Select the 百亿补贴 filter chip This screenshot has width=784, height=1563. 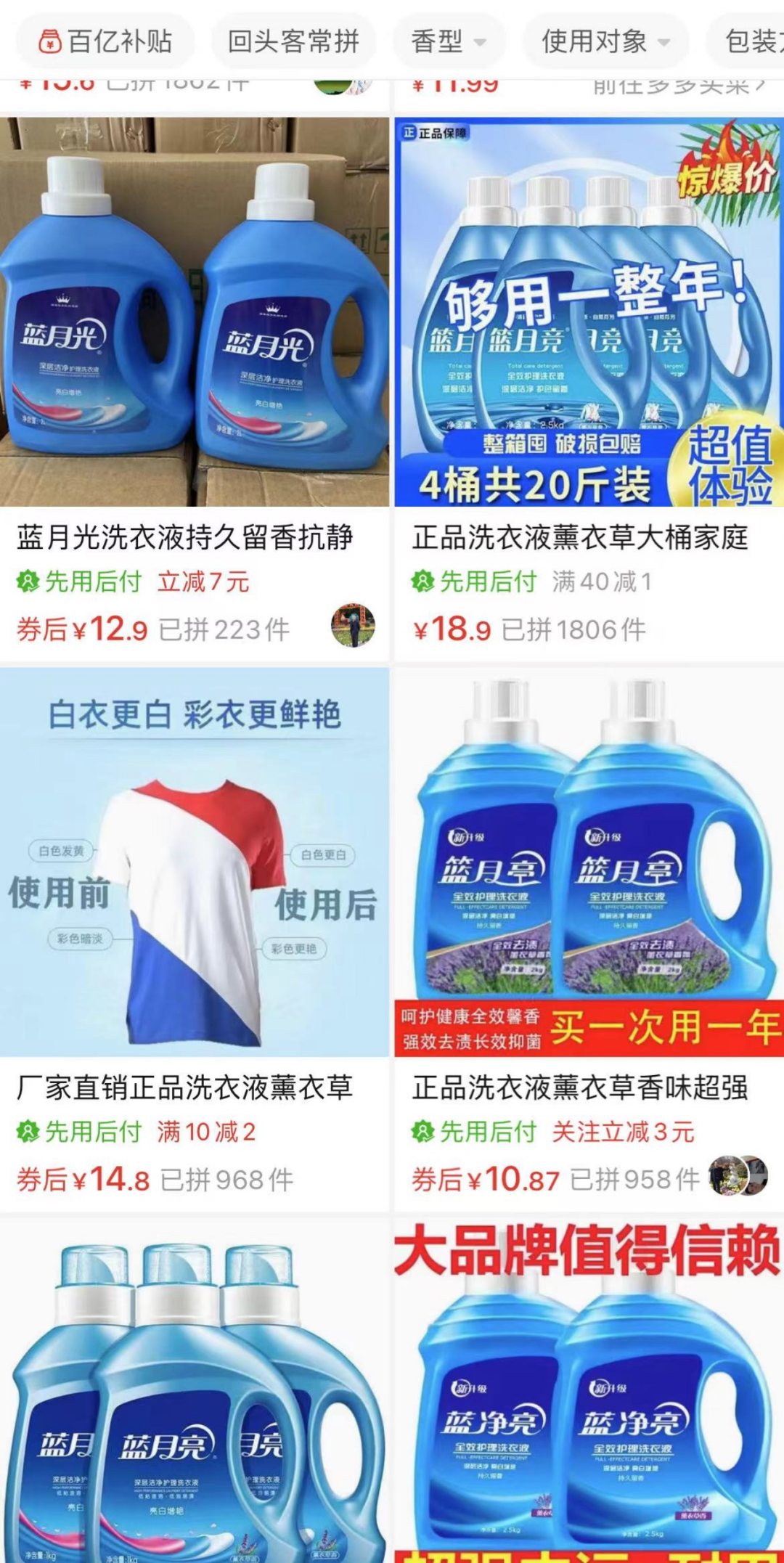point(106,41)
